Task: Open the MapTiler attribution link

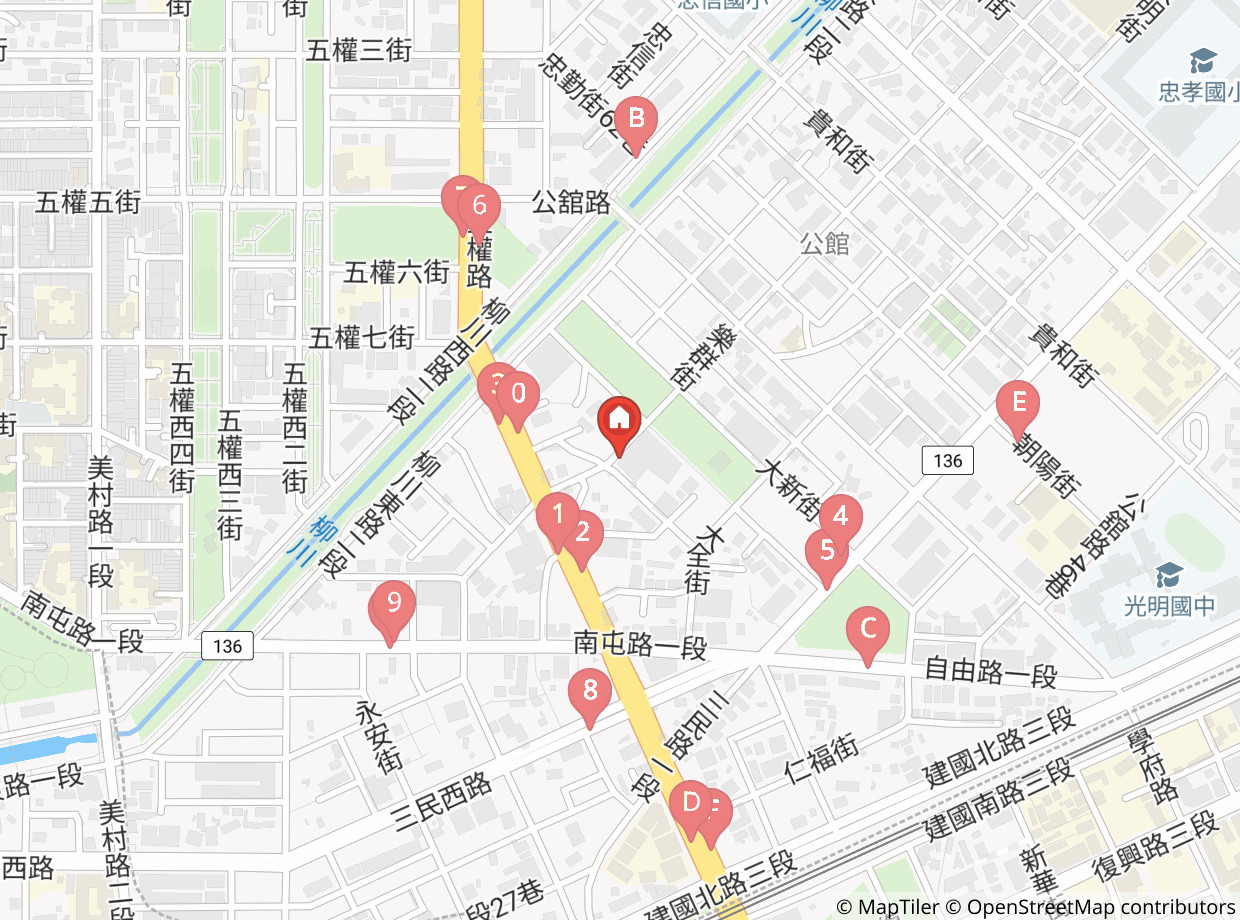Action: 888,907
